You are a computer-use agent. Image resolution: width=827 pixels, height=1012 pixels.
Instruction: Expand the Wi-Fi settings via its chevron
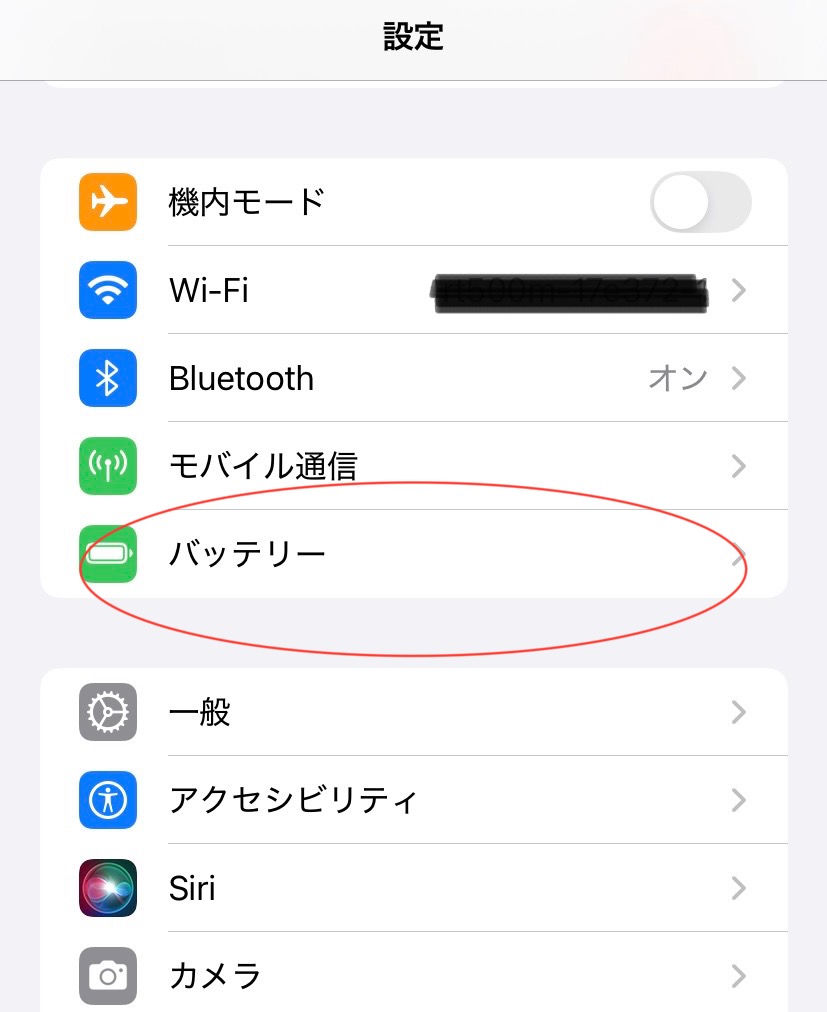click(738, 290)
